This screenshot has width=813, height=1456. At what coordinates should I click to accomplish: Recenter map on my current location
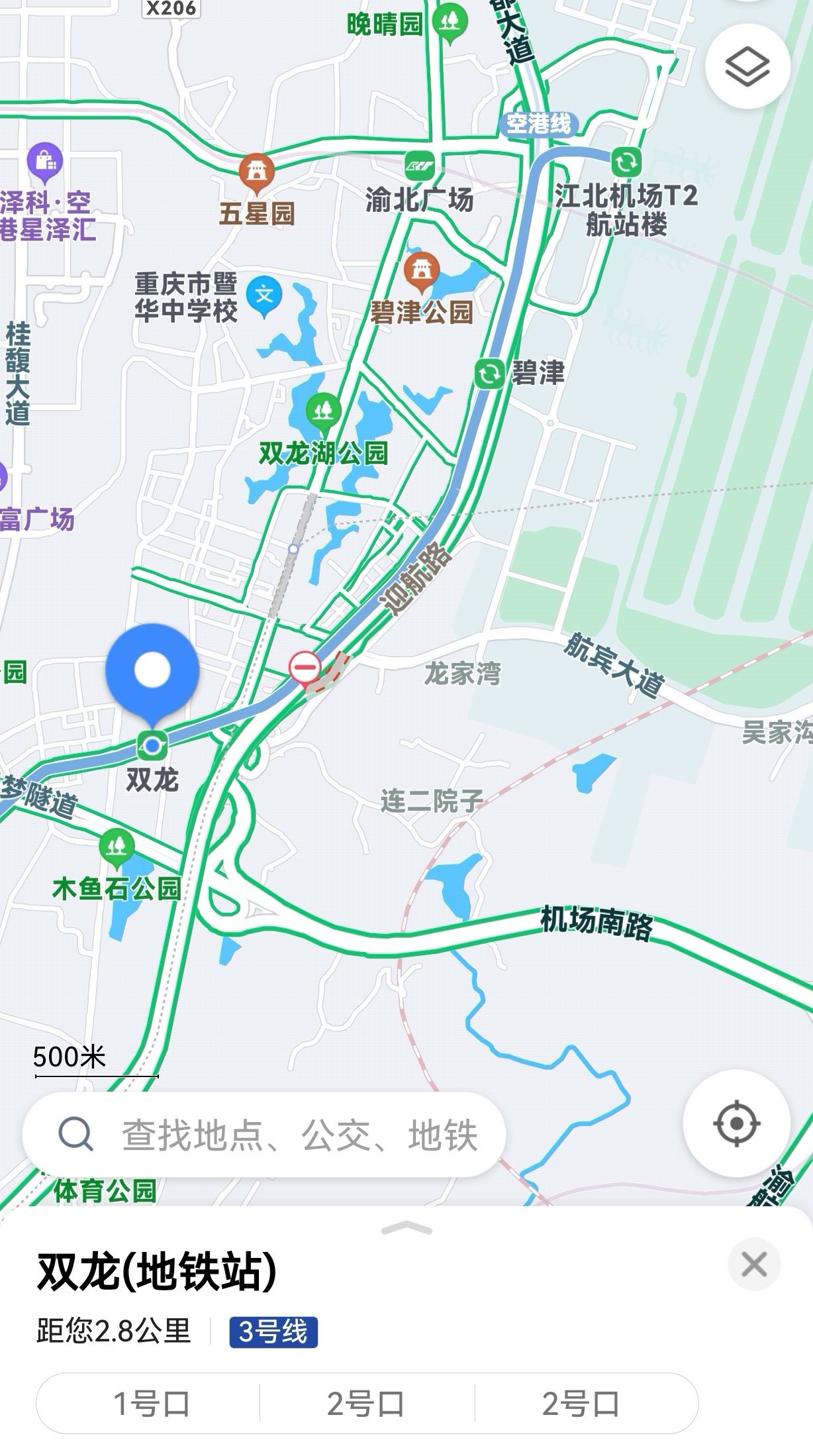736,1123
